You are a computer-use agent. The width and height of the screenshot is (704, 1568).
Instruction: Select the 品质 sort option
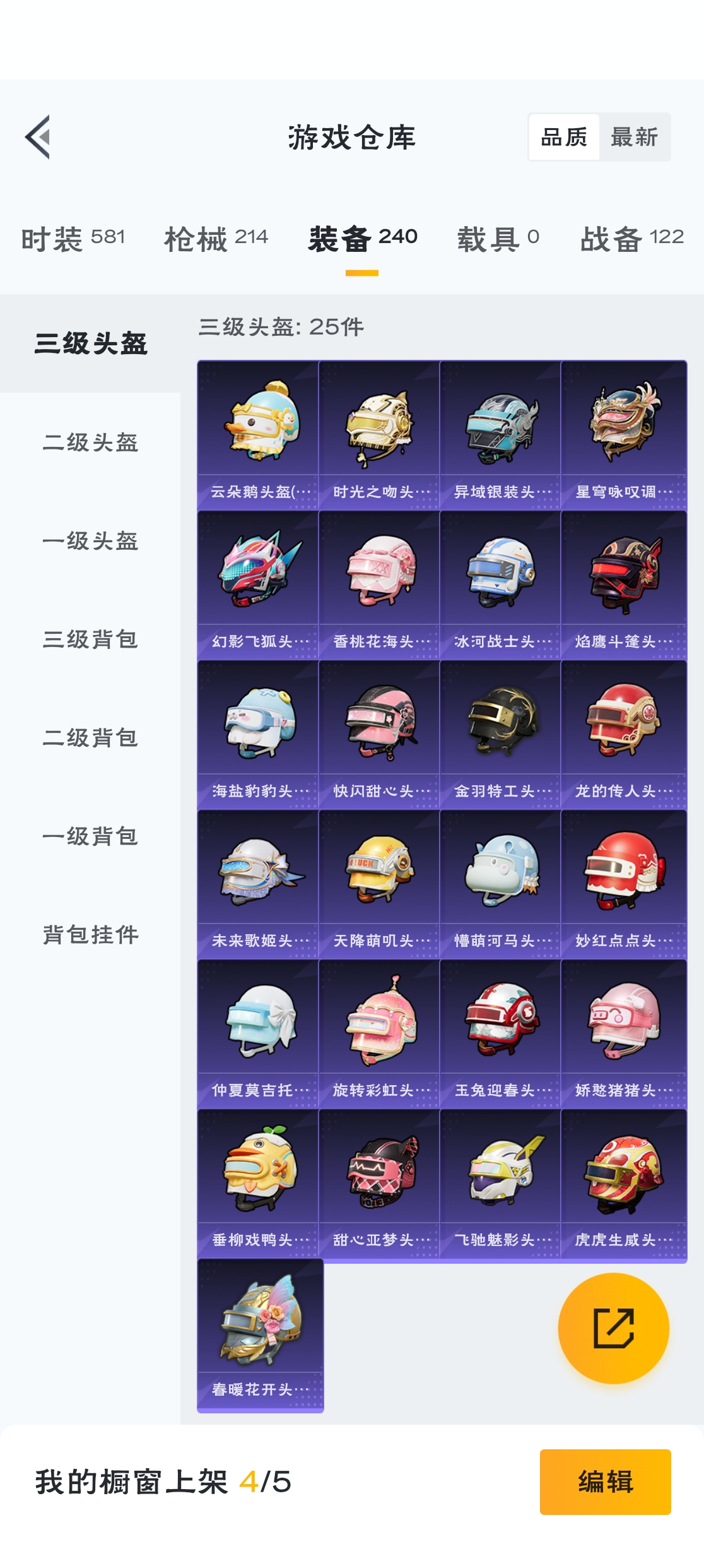click(564, 137)
